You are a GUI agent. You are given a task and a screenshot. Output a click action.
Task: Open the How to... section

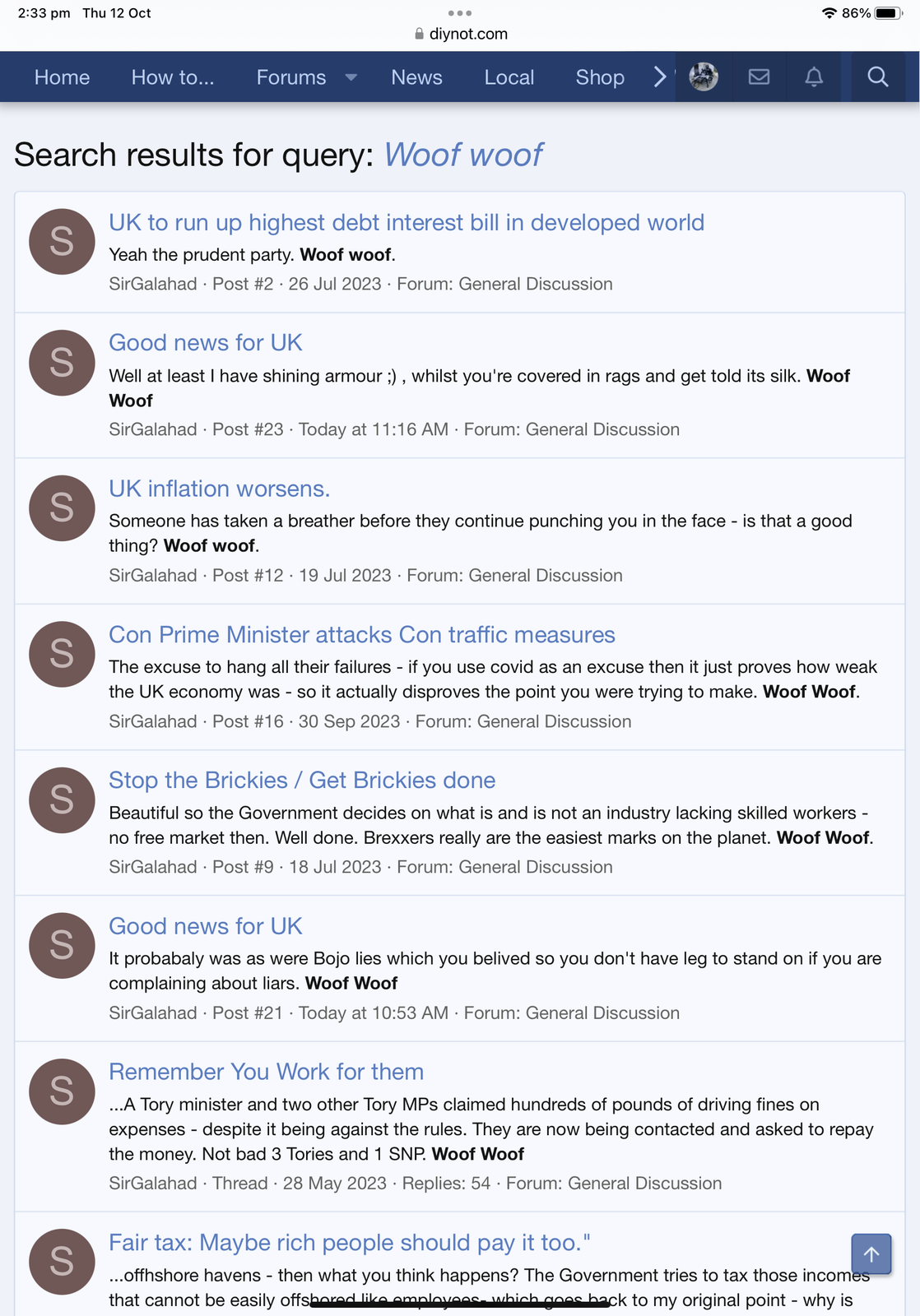click(x=172, y=77)
